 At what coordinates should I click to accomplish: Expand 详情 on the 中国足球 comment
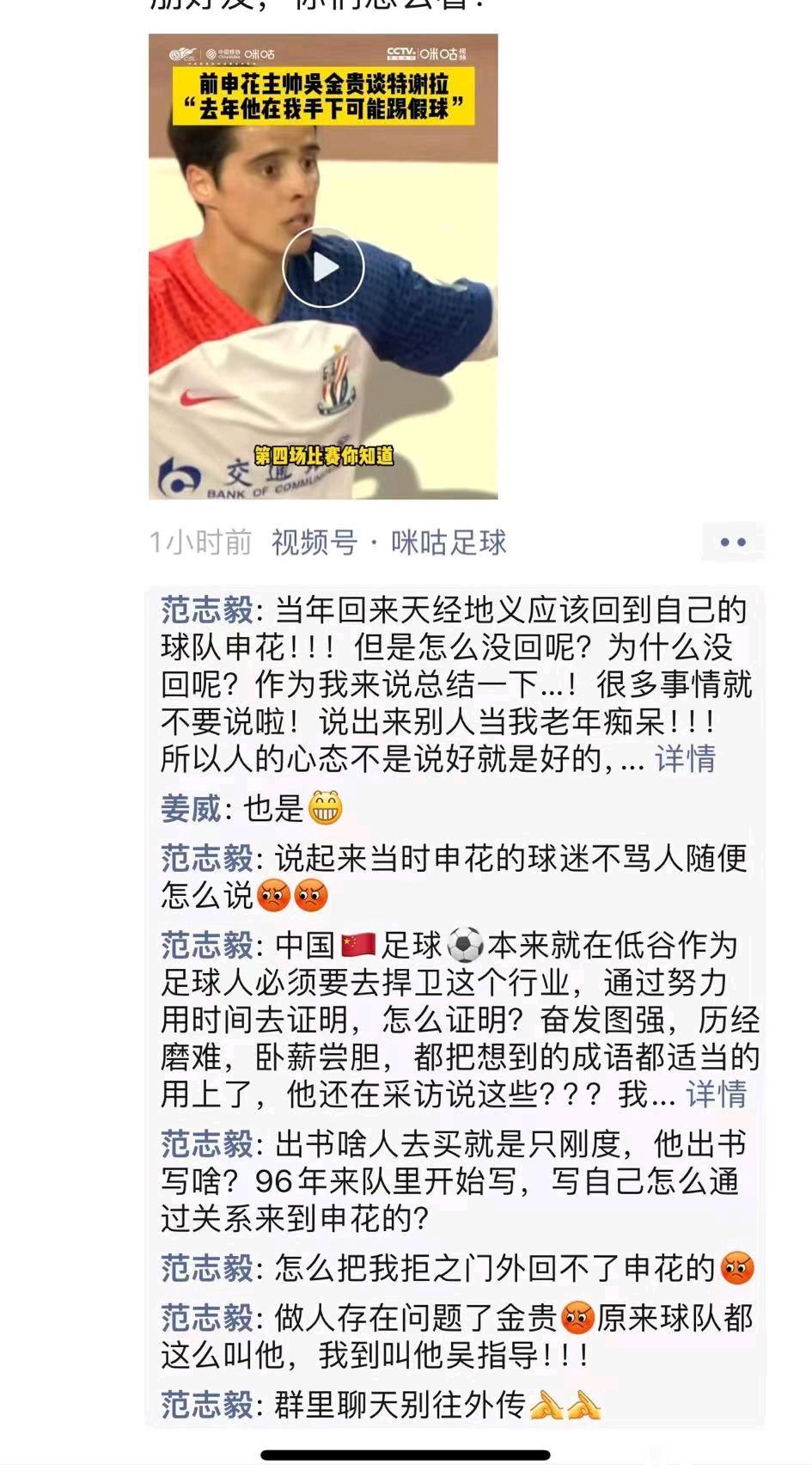(x=716, y=1094)
